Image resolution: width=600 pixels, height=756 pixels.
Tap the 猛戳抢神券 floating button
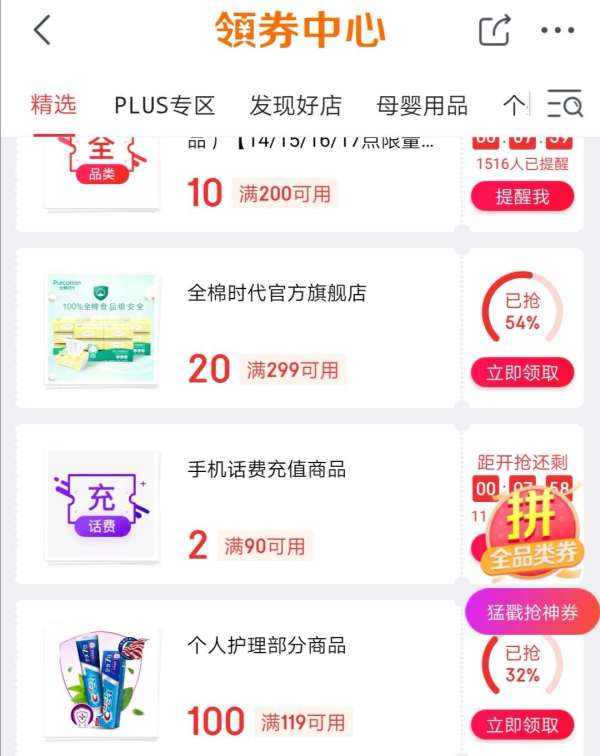point(532,613)
